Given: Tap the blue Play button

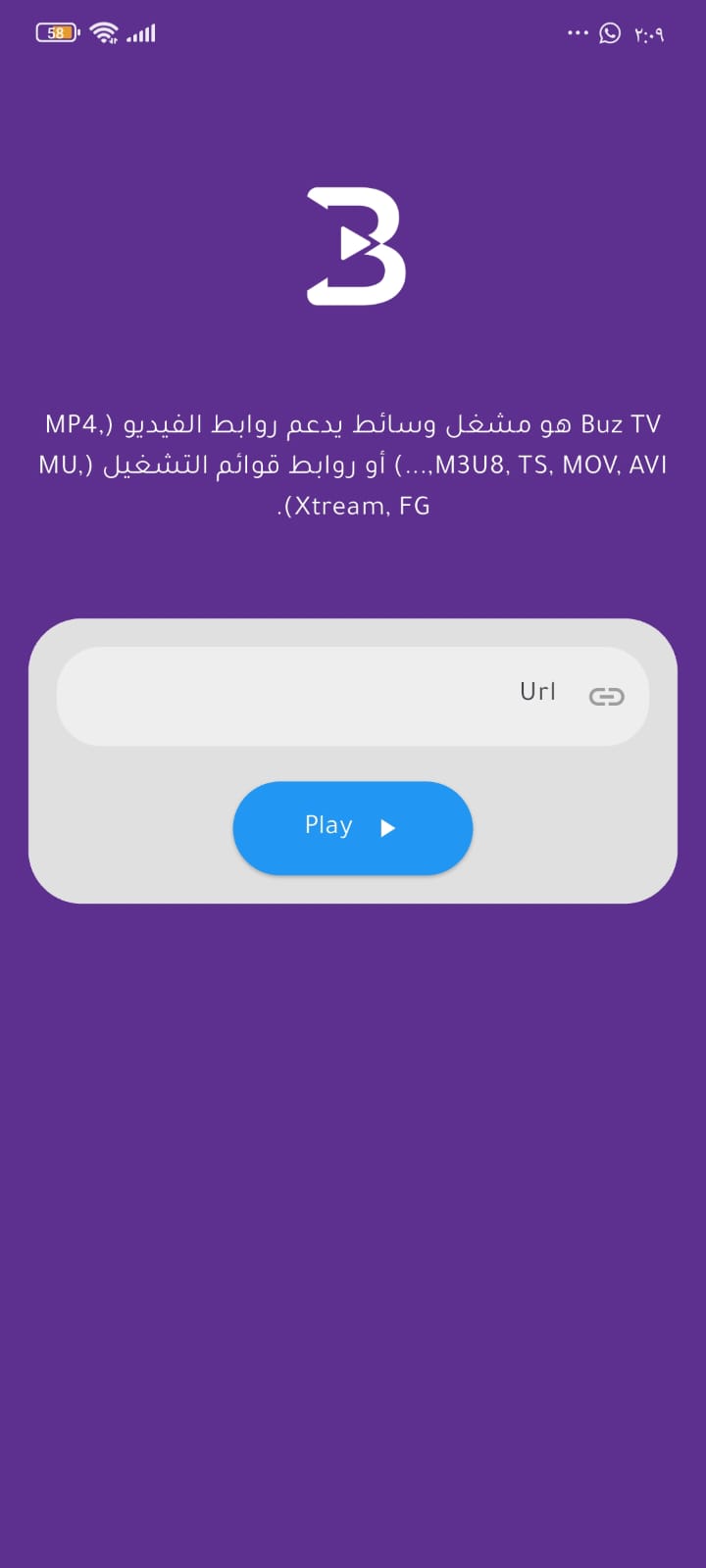Looking at the screenshot, I should (352, 827).
